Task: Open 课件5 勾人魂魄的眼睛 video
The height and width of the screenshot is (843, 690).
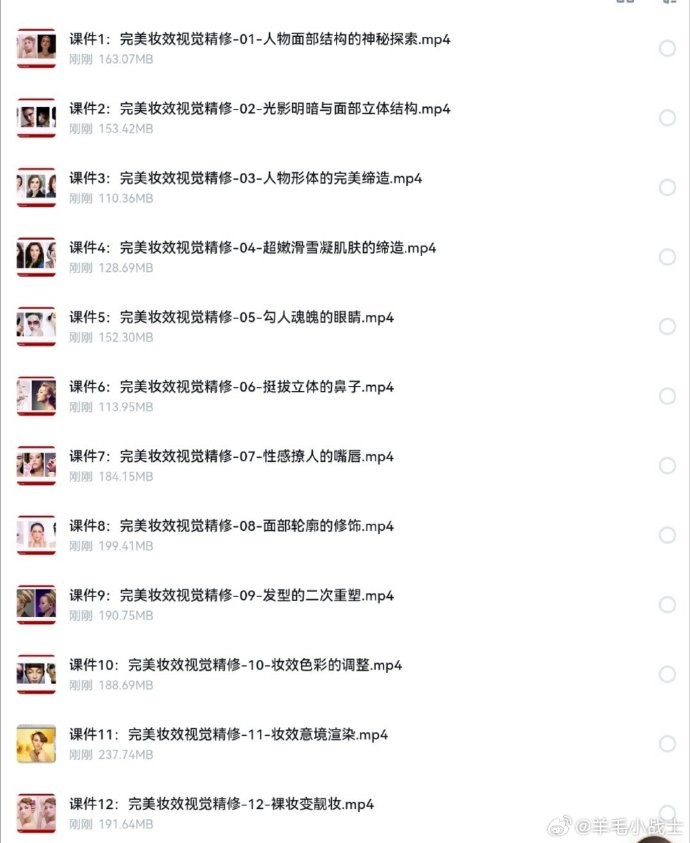Action: click(231, 318)
